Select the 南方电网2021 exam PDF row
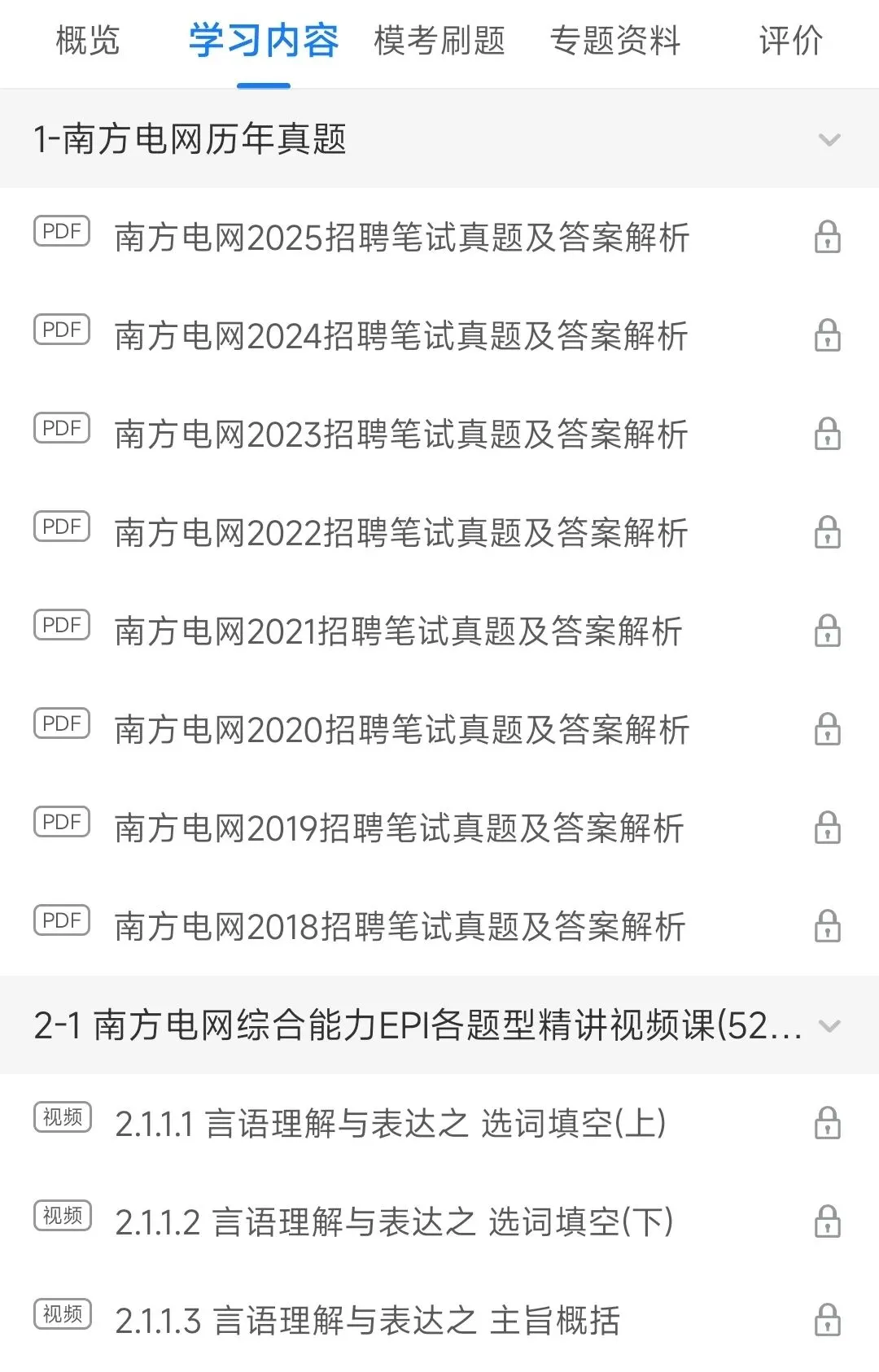 439,631
